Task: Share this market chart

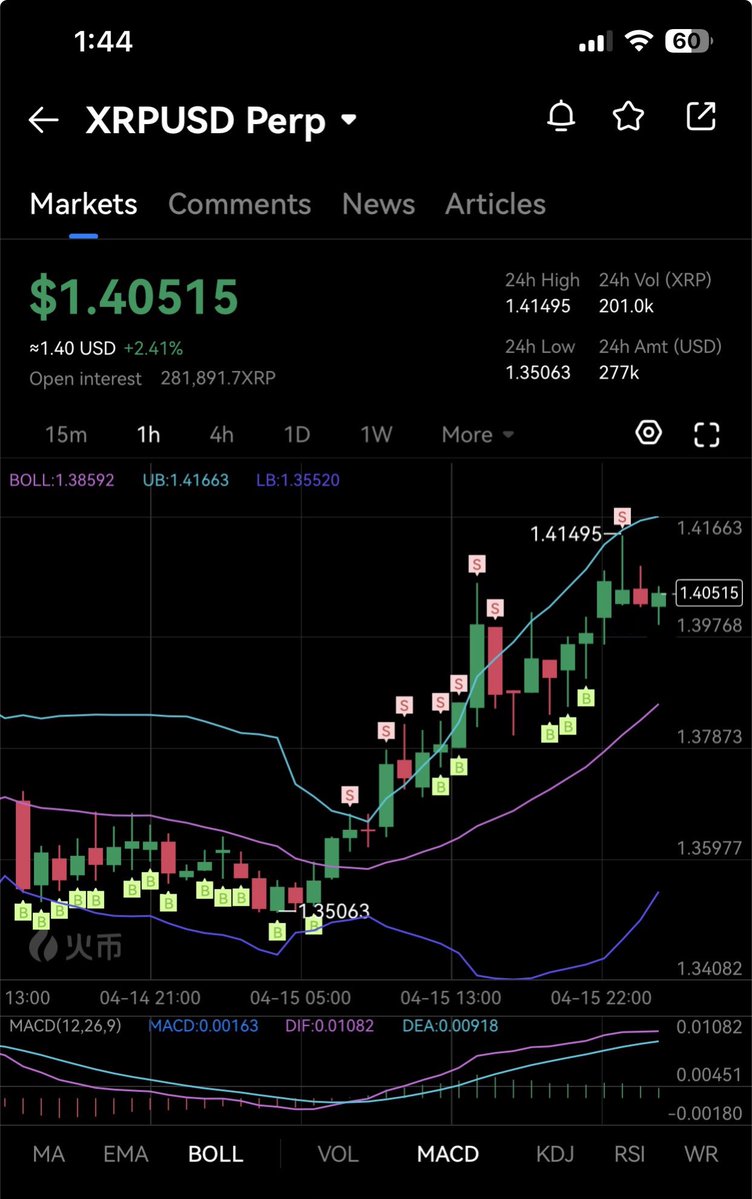Action: tap(702, 117)
